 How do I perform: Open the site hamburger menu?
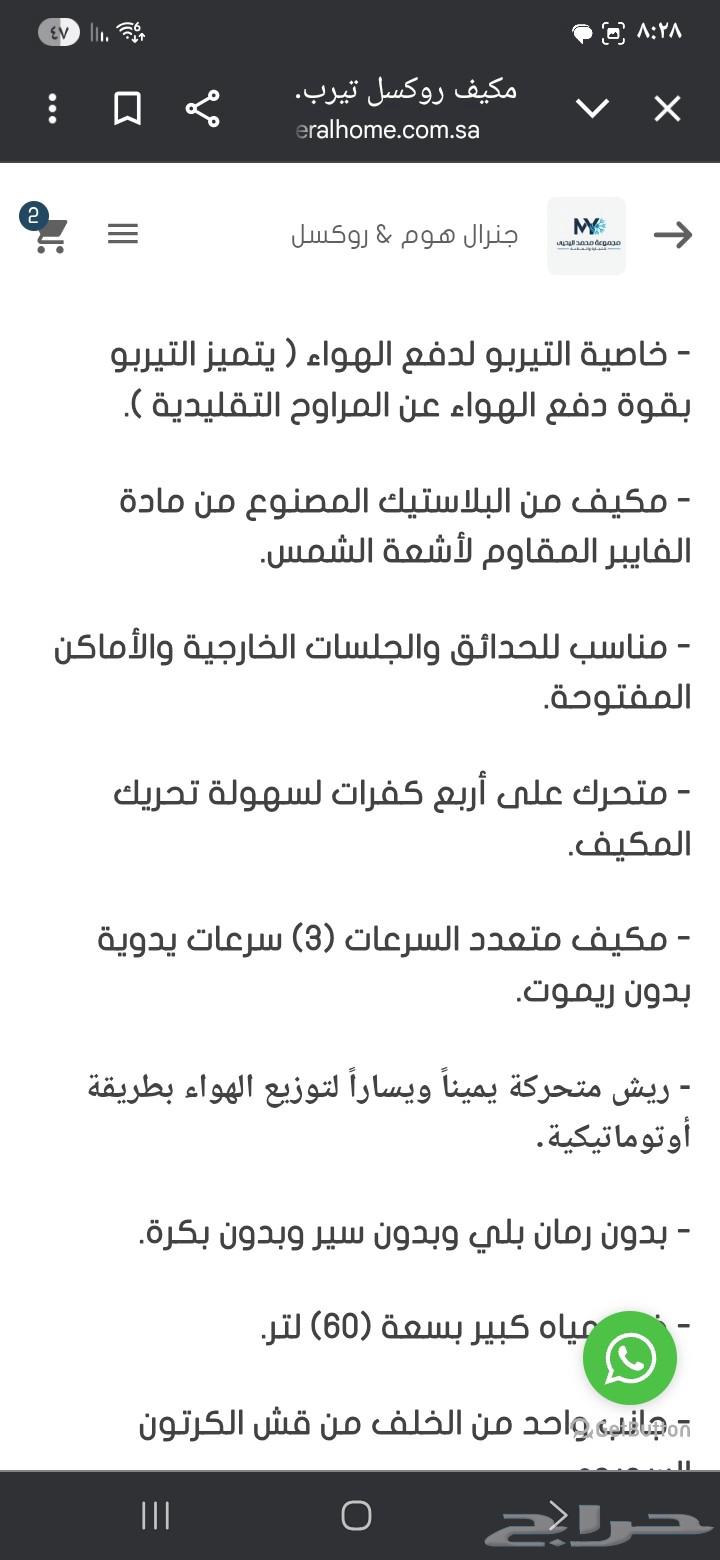pos(123,235)
